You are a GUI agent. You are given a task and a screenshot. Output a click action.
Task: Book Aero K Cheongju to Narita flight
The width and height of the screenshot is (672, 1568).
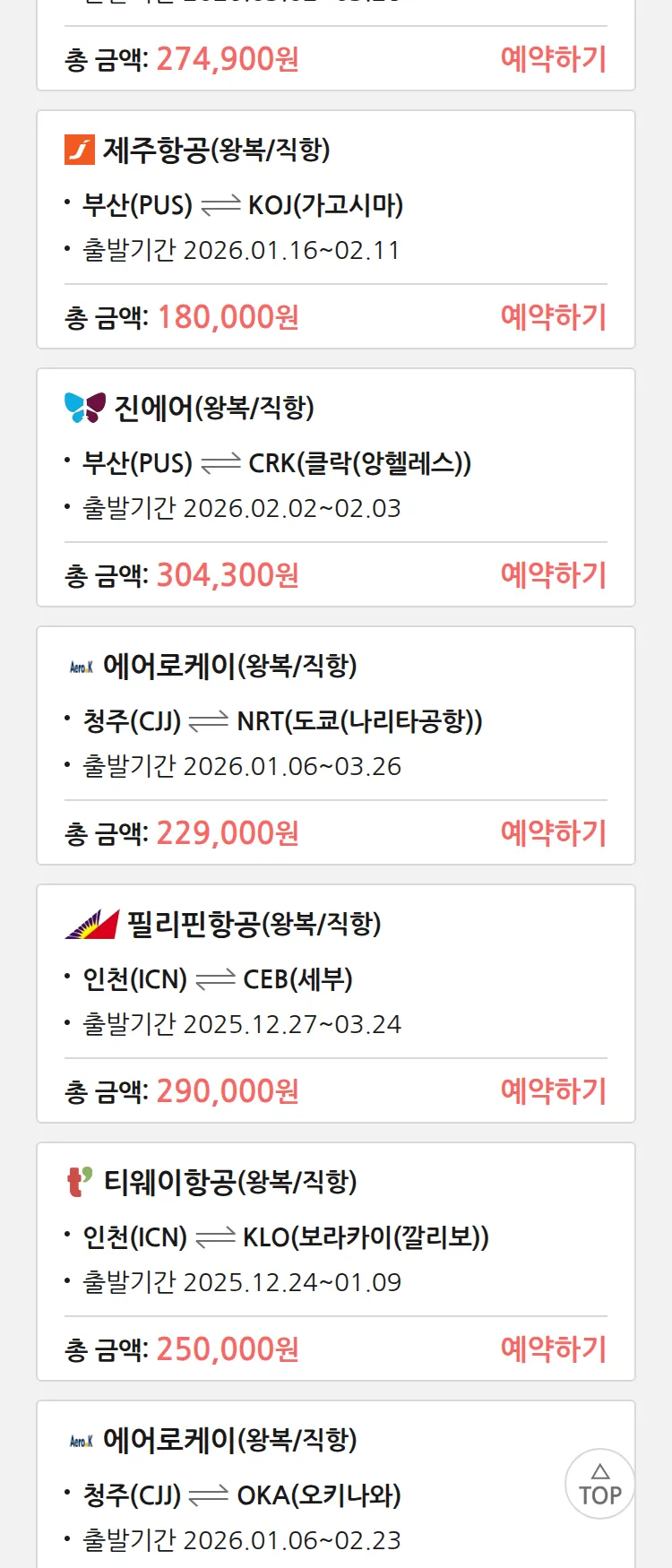(553, 833)
